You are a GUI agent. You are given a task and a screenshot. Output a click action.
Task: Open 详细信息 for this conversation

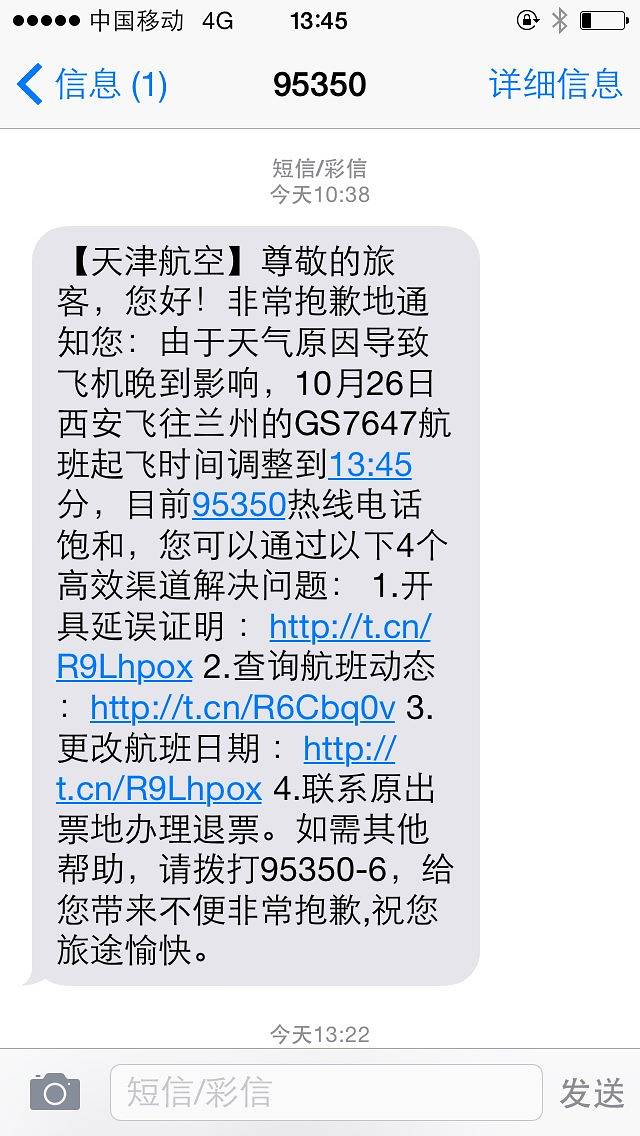556,84
